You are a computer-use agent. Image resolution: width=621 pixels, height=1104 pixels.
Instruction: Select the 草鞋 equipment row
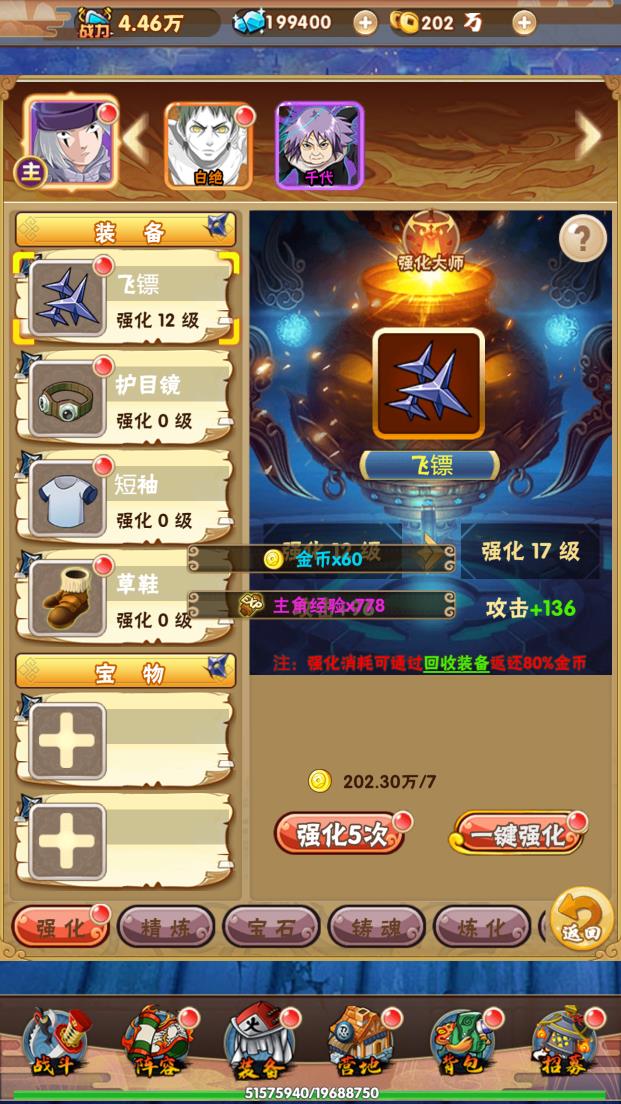[x=125, y=598]
